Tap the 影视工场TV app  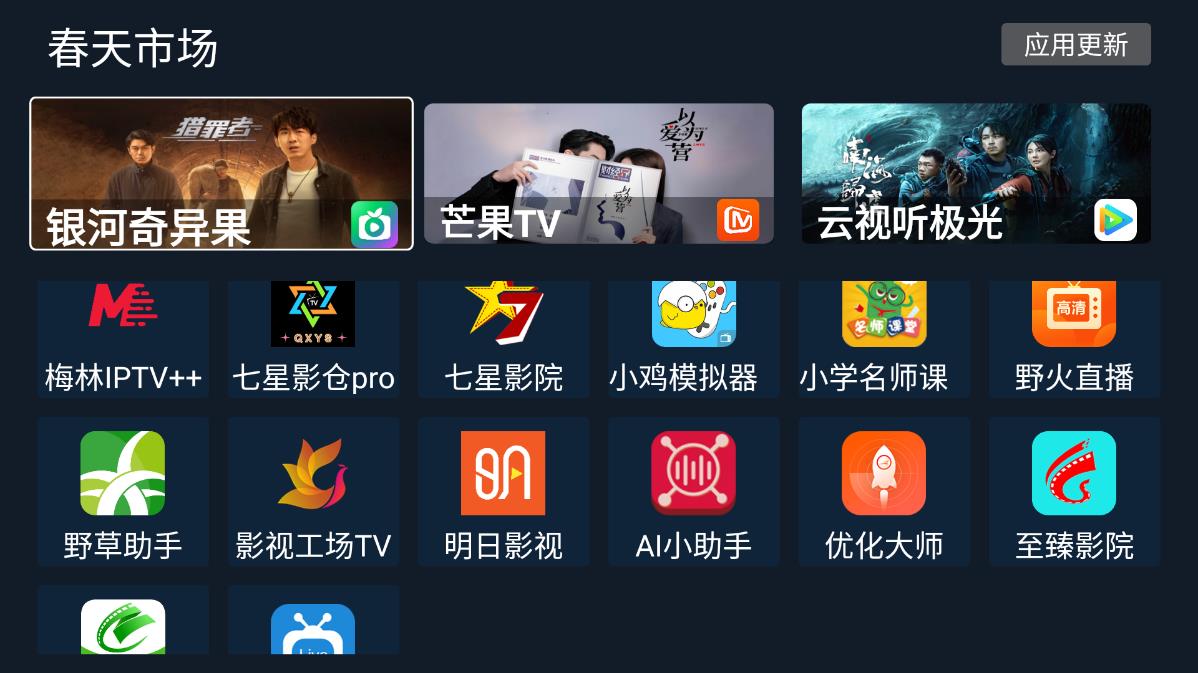[313, 491]
